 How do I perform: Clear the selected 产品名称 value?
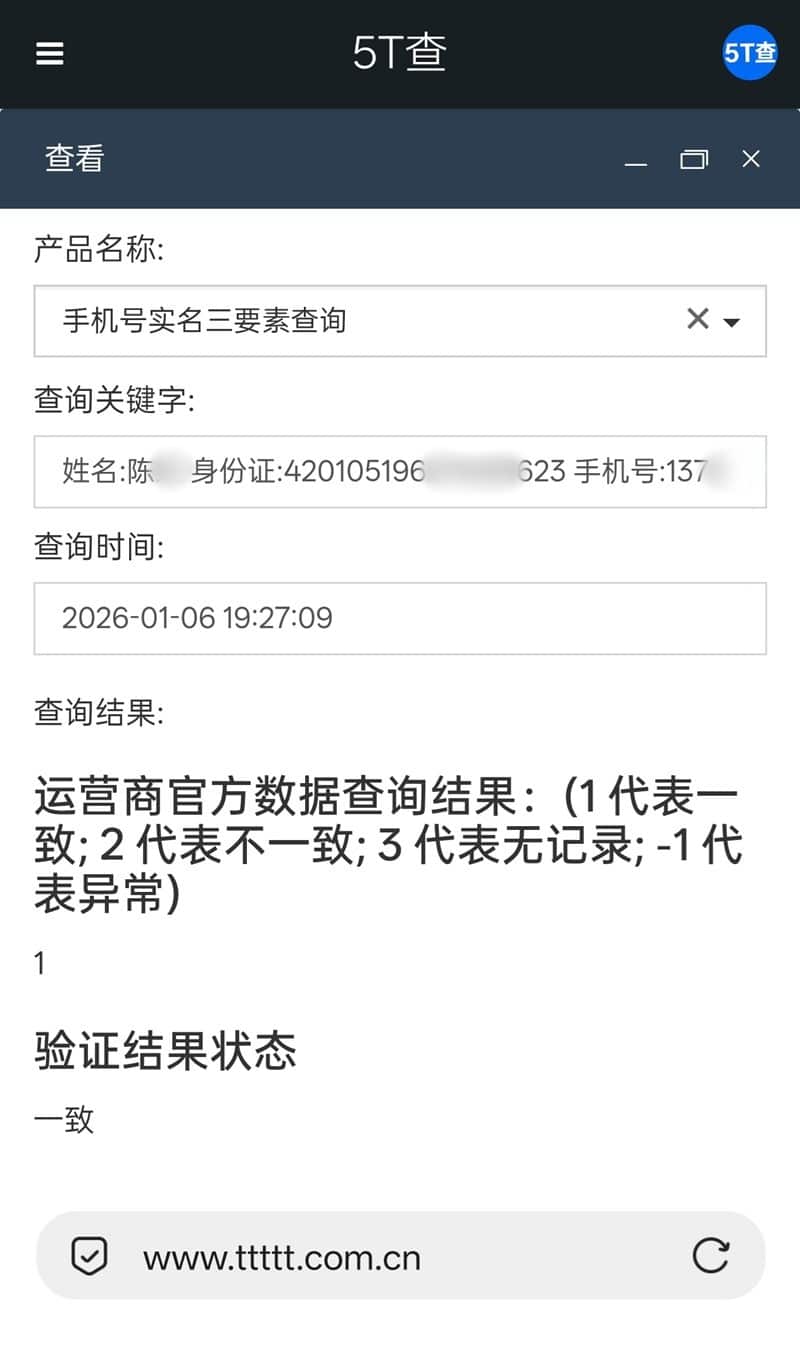click(x=698, y=319)
